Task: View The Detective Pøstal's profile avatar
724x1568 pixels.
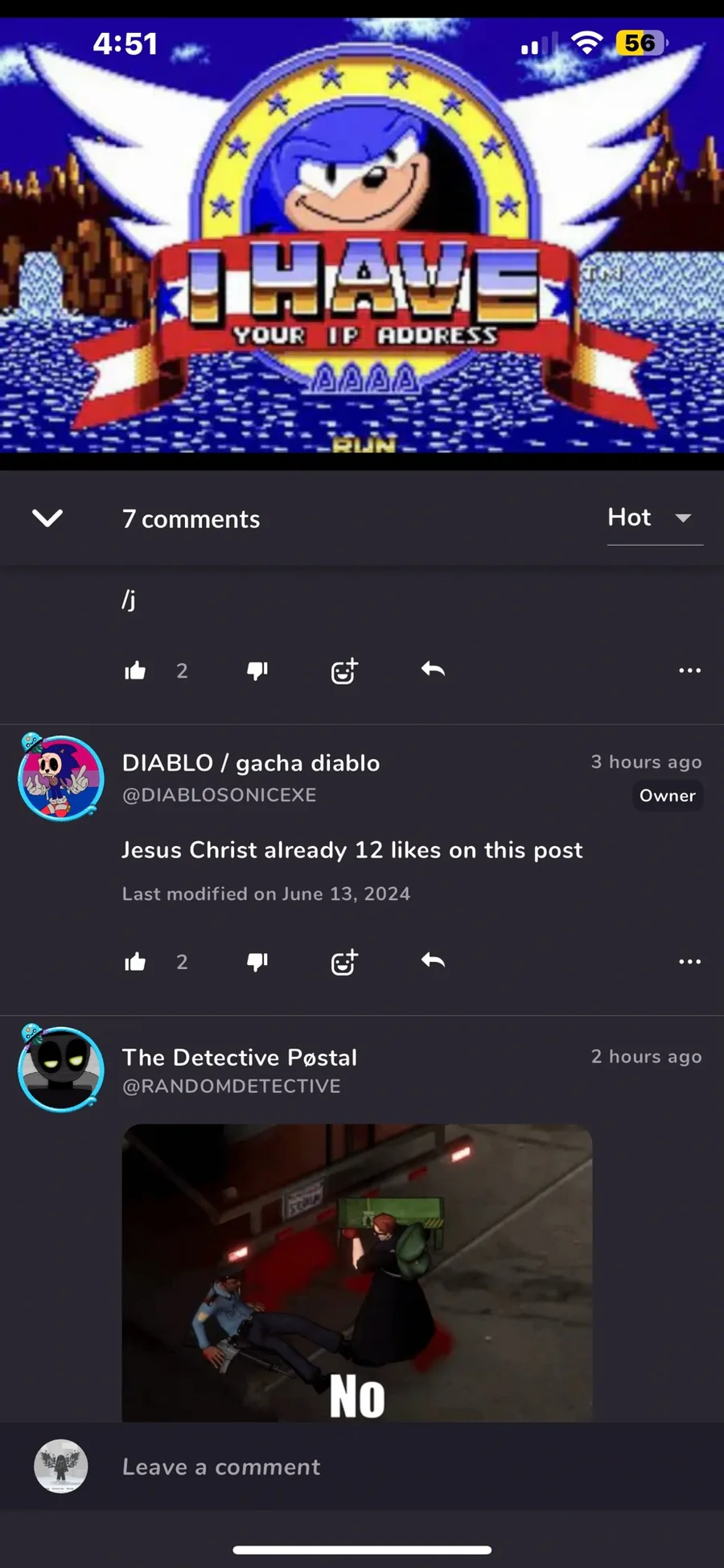Action: 61,1069
